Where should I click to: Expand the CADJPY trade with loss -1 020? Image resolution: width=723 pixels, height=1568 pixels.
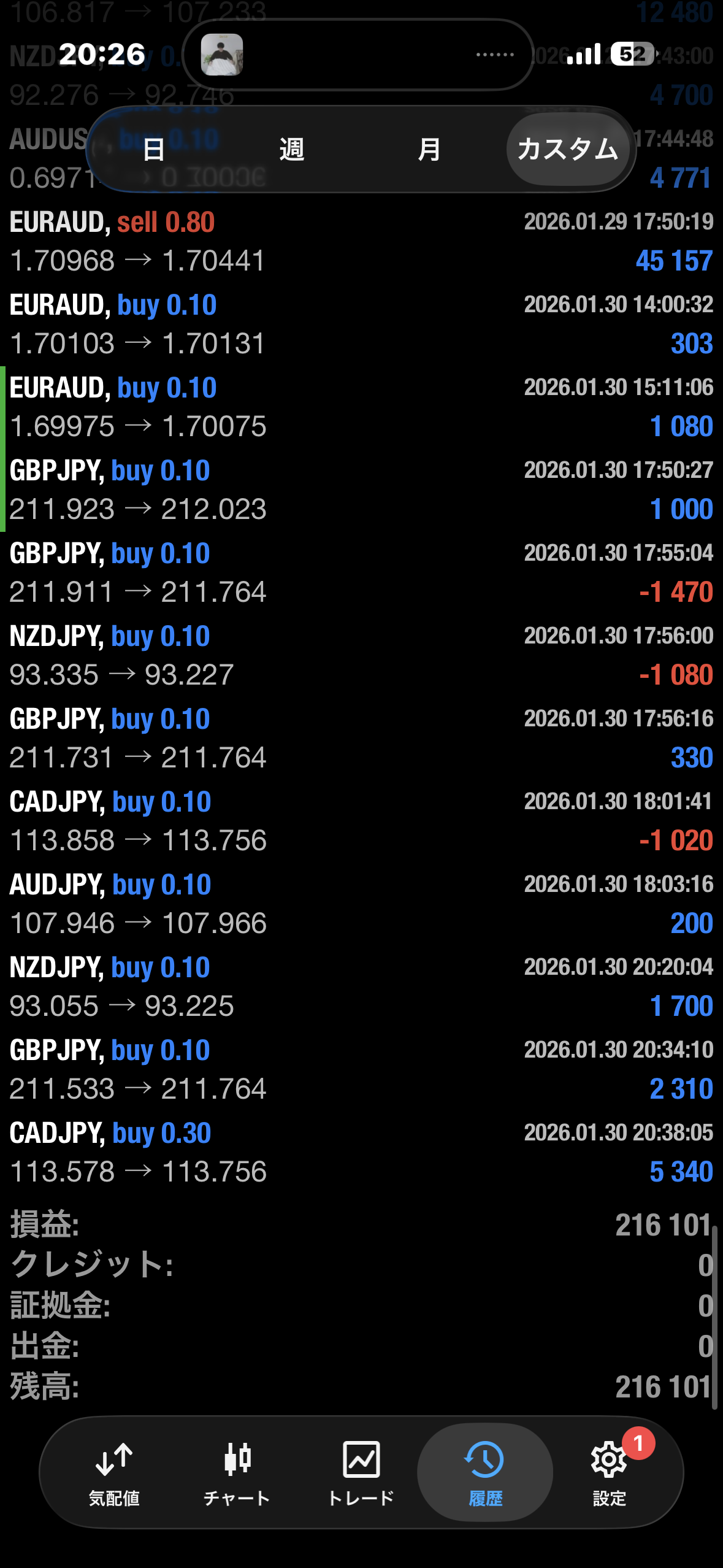point(361,821)
